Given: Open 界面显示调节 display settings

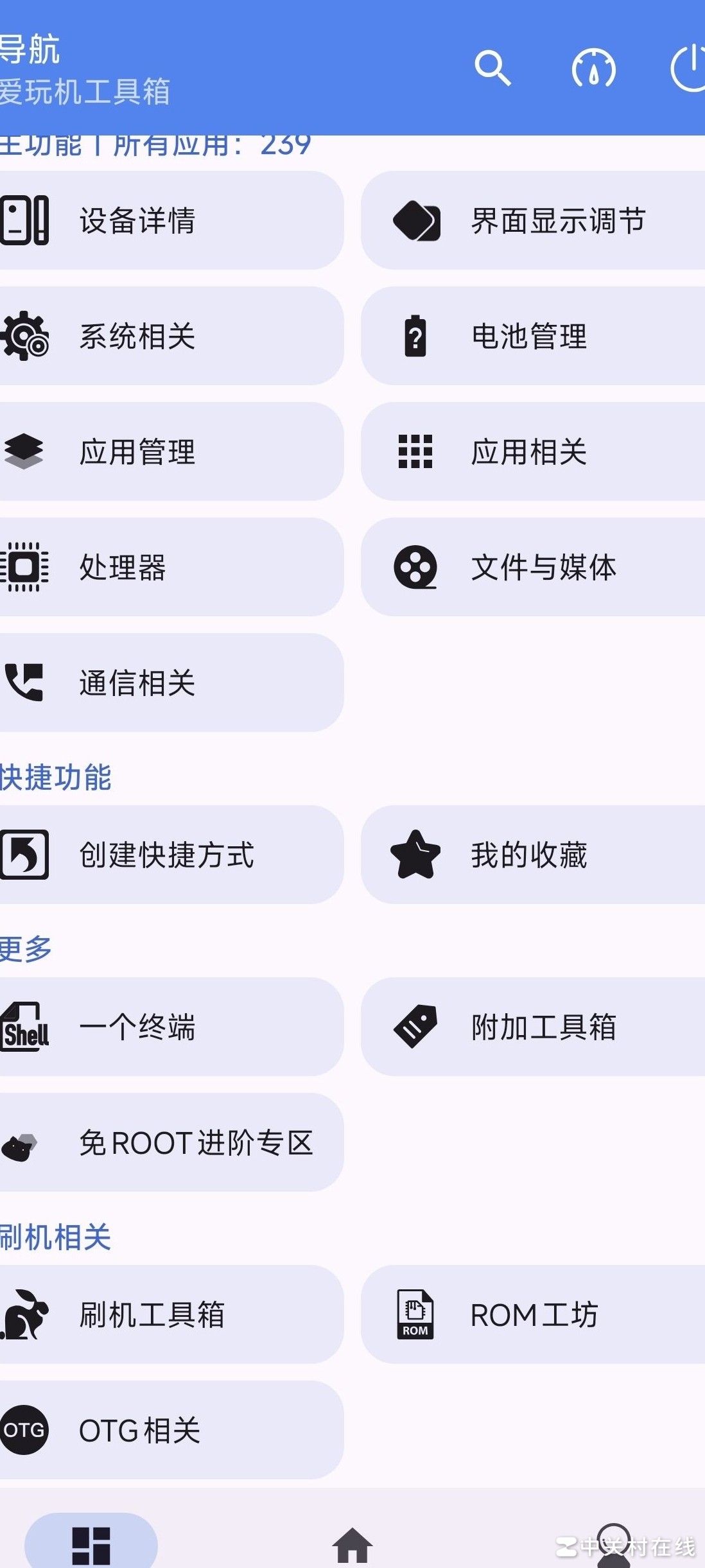Looking at the screenshot, I should pyautogui.click(x=533, y=220).
